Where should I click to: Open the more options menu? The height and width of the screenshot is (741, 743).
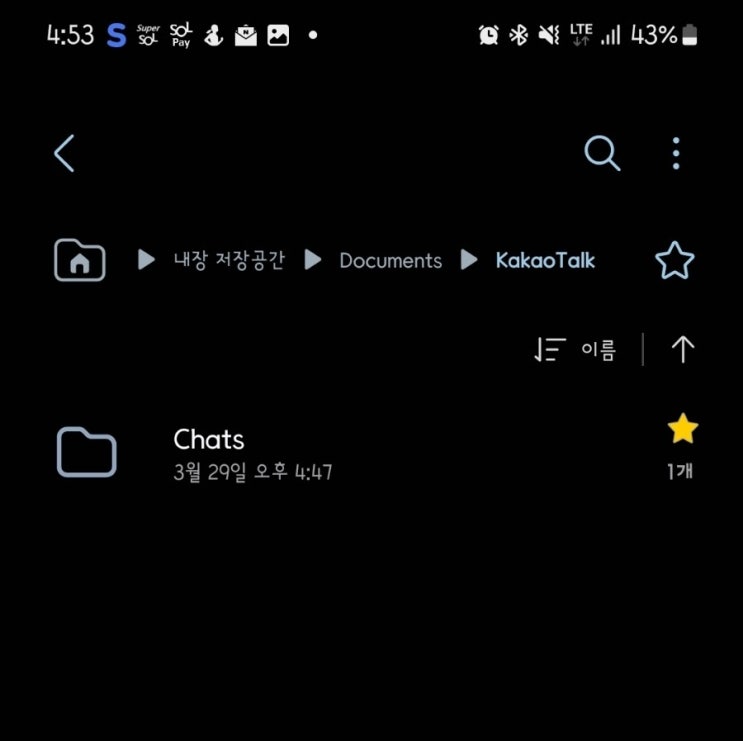tap(676, 154)
